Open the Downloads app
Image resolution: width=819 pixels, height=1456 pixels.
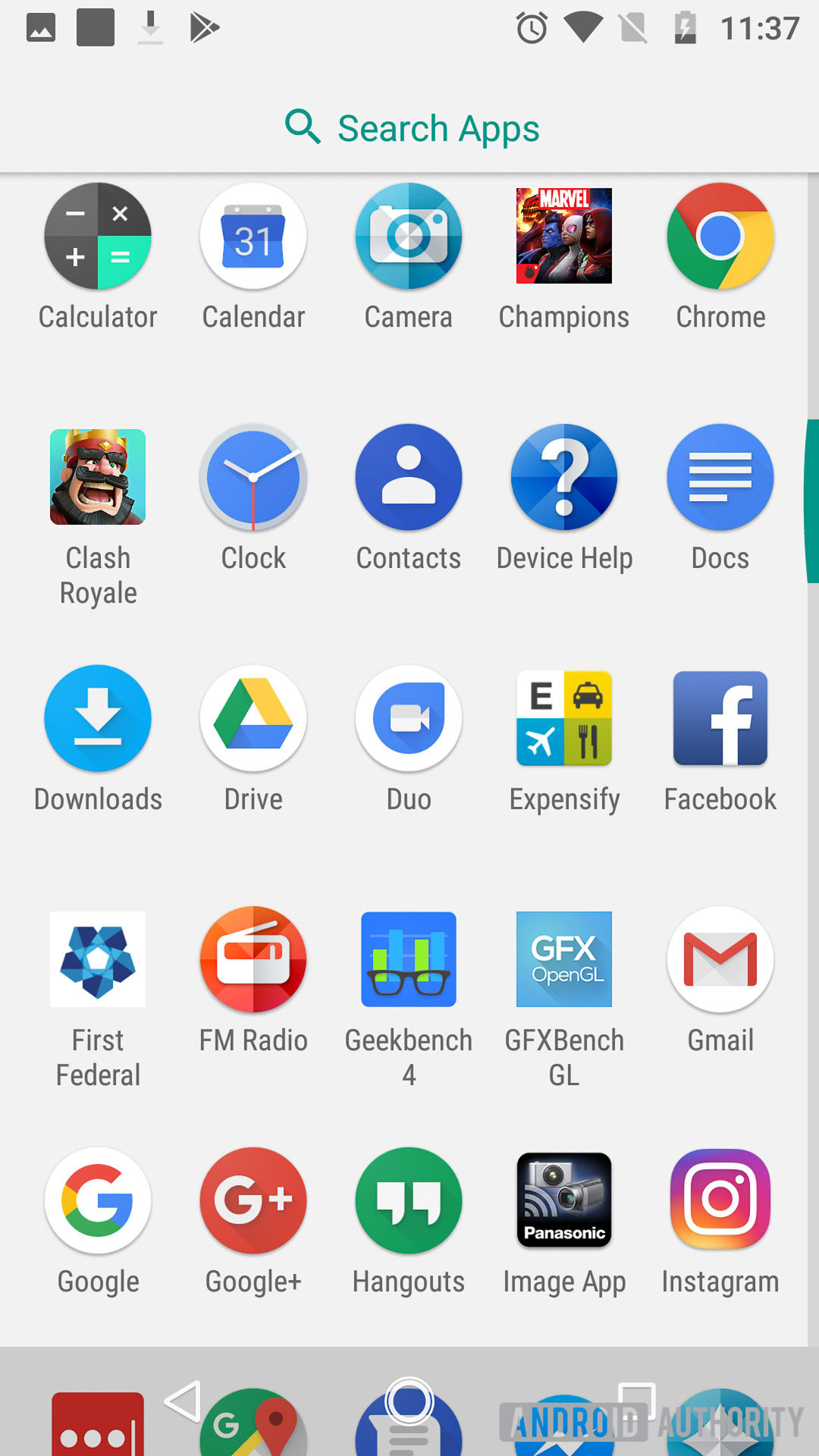point(98,718)
